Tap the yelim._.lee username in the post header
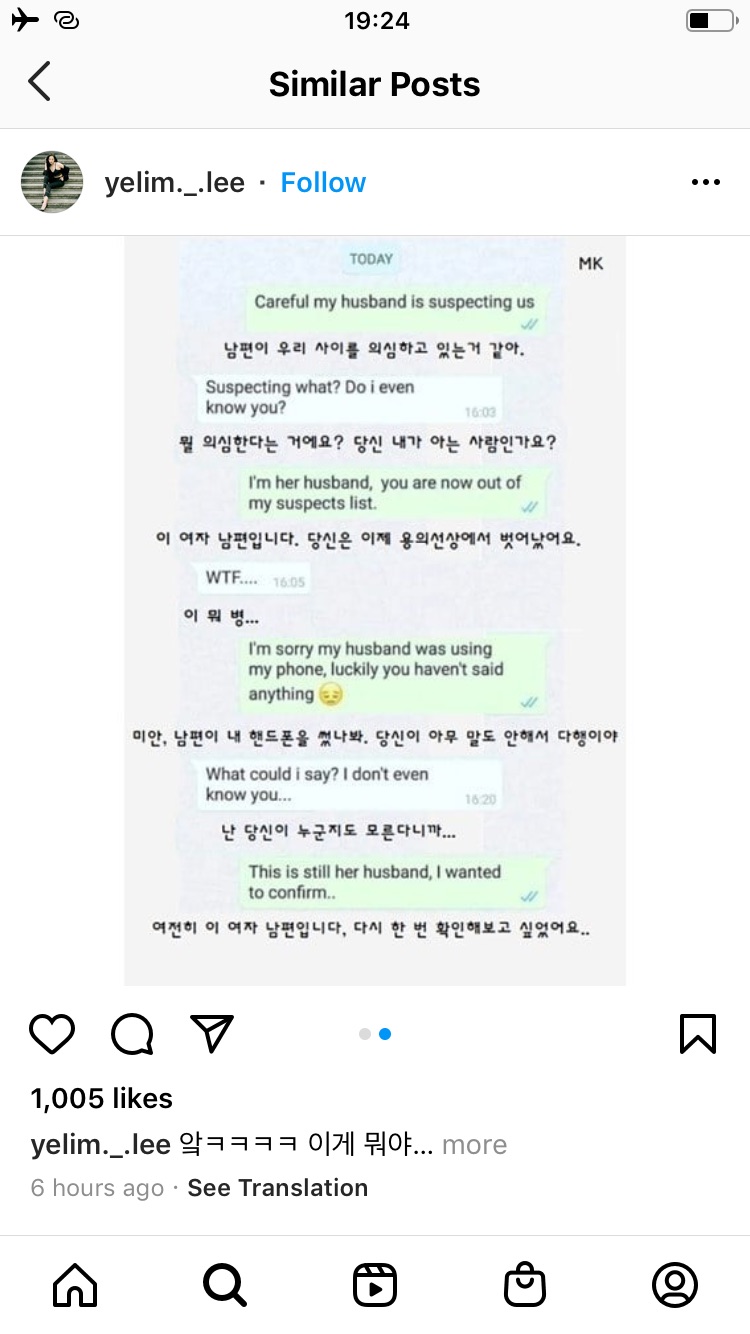 pyautogui.click(x=175, y=182)
